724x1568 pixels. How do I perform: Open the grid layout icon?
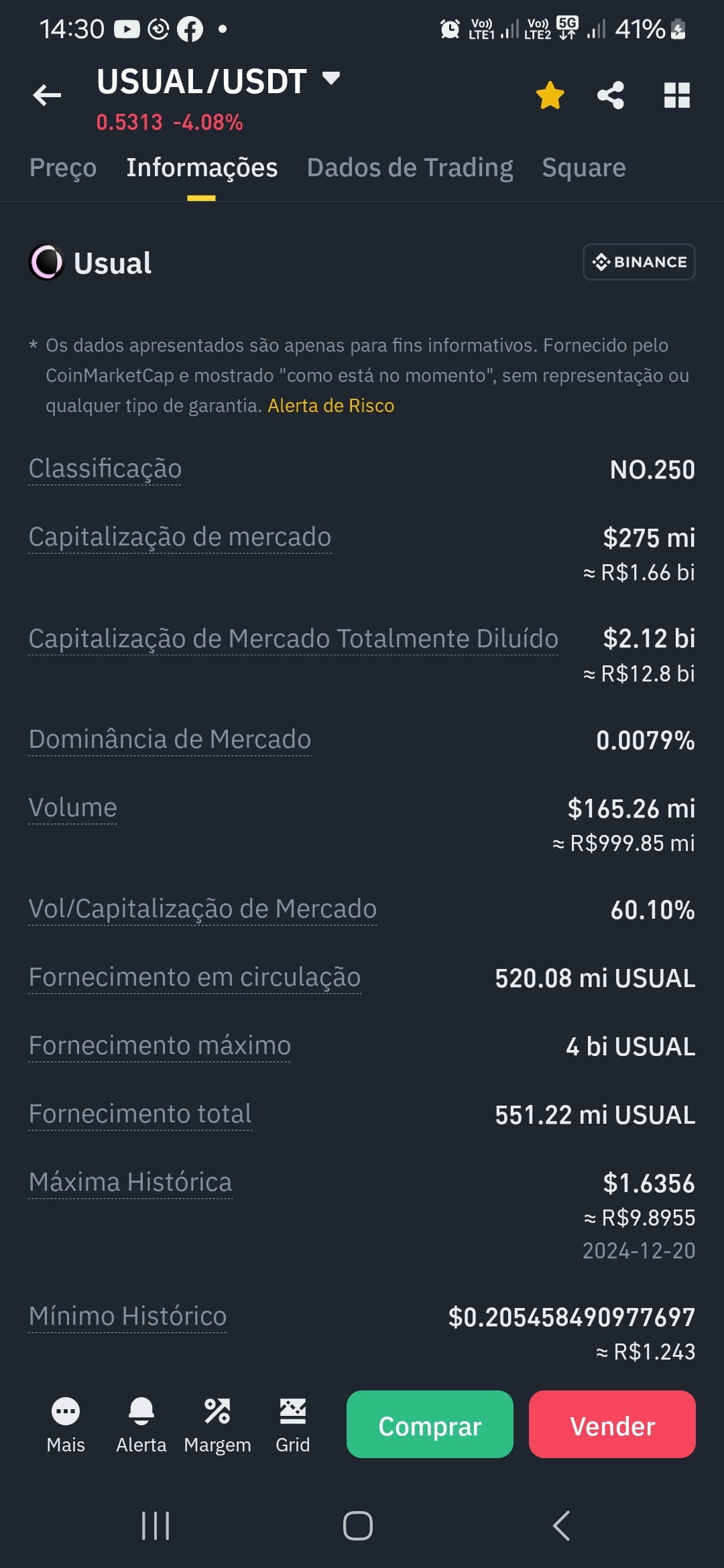click(676, 95)
